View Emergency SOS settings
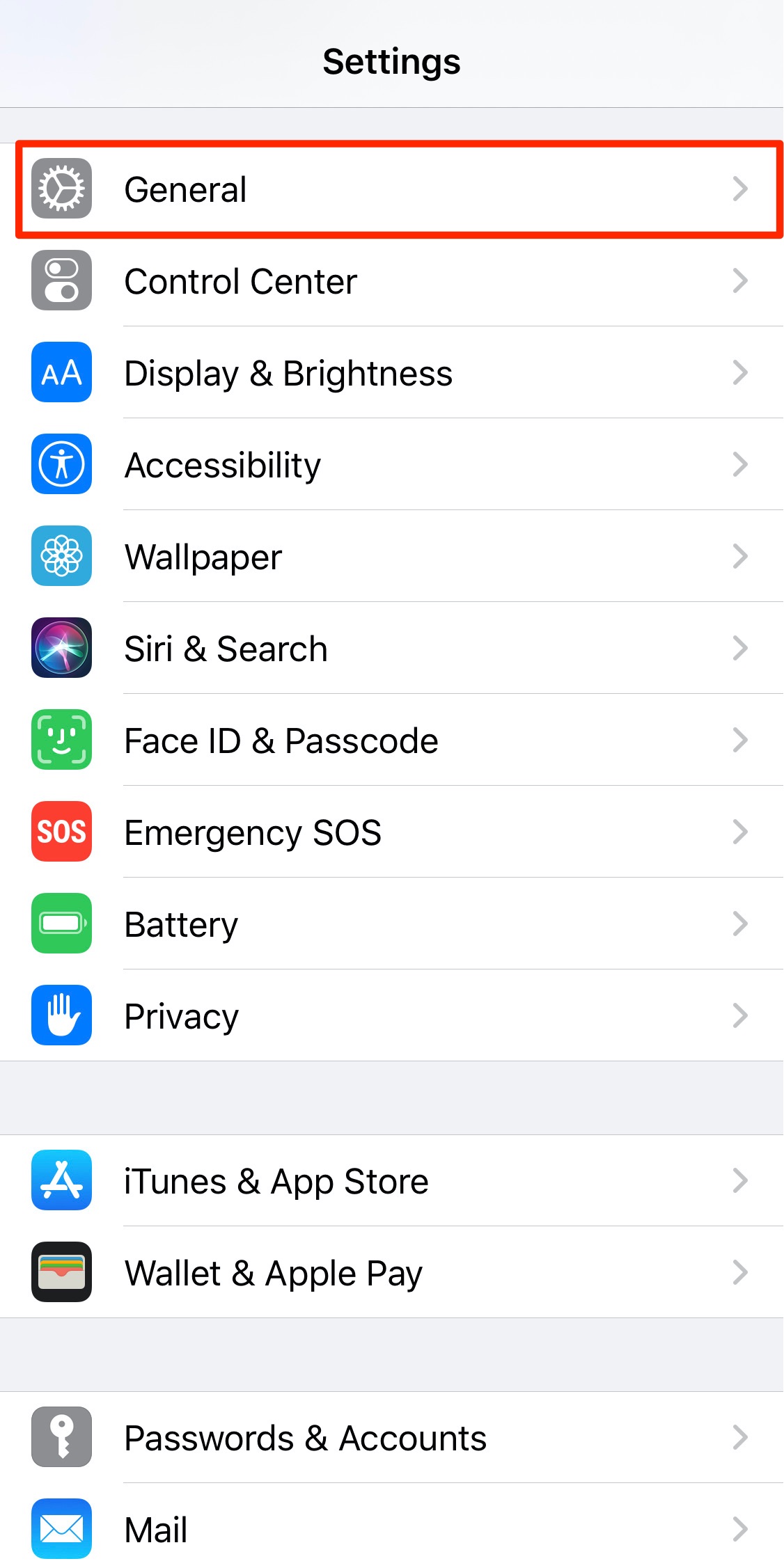 [392, 832]
